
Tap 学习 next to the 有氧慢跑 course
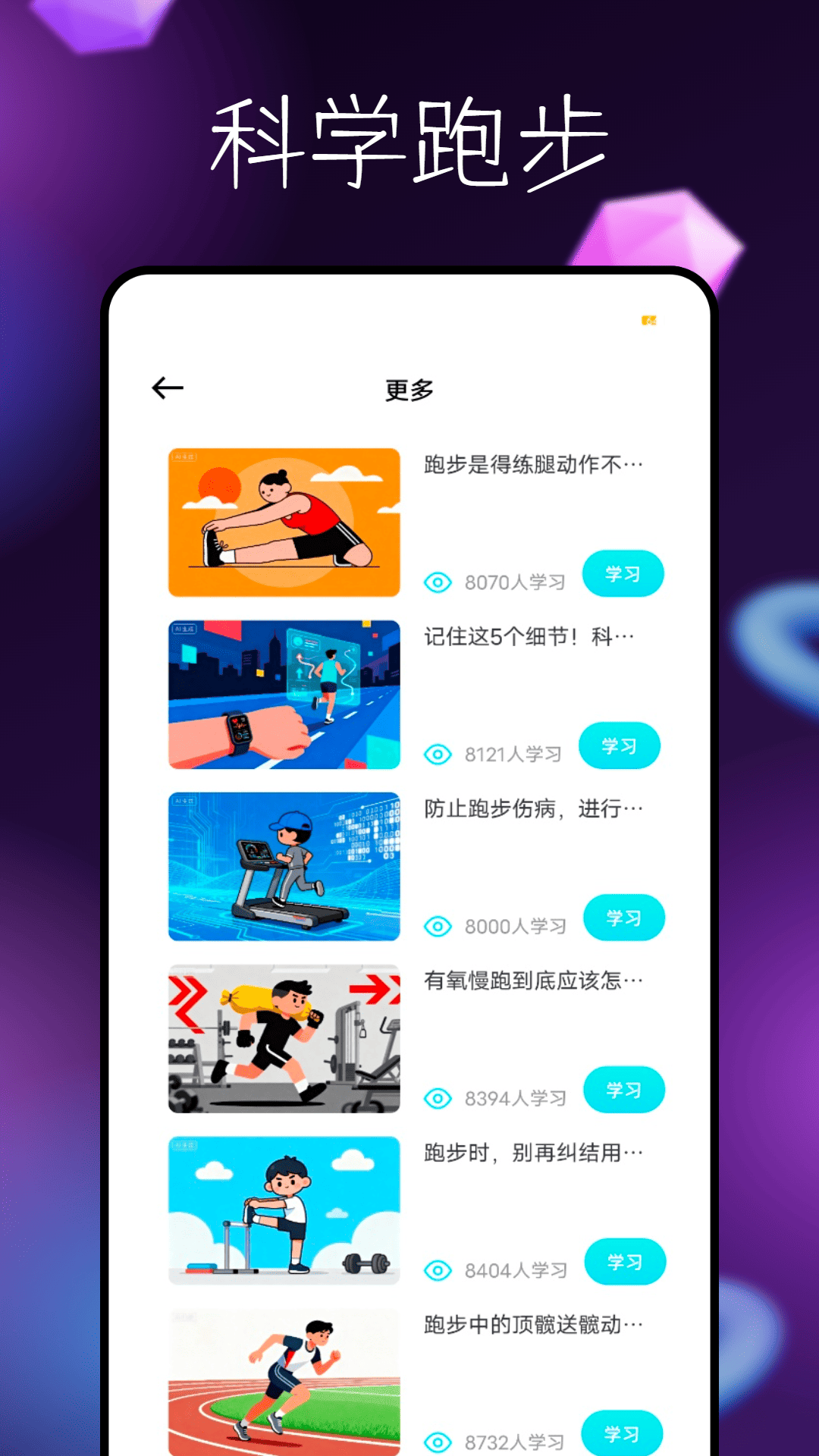625,1090
